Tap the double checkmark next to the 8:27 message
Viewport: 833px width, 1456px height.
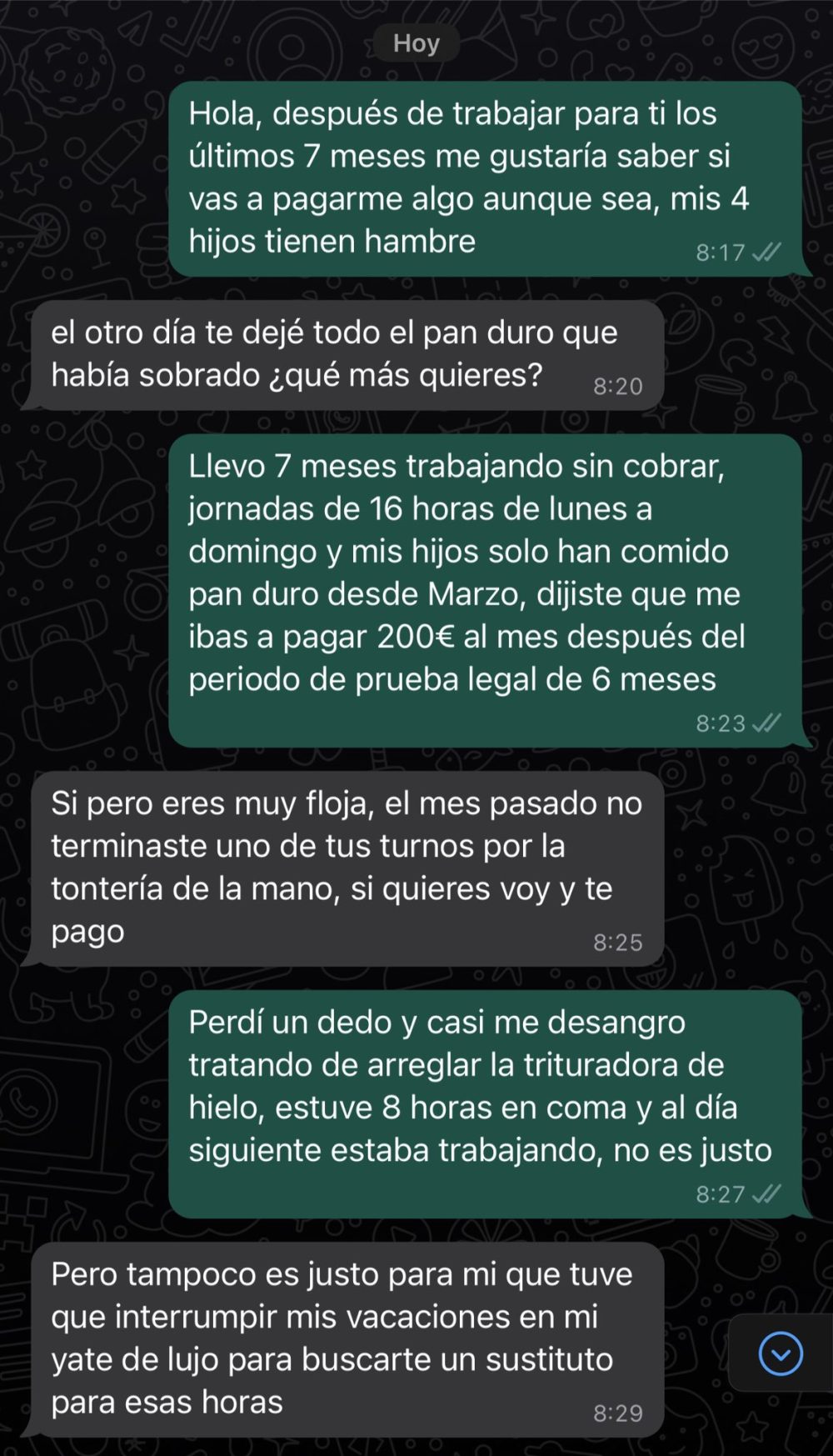tap(768, 1193)
